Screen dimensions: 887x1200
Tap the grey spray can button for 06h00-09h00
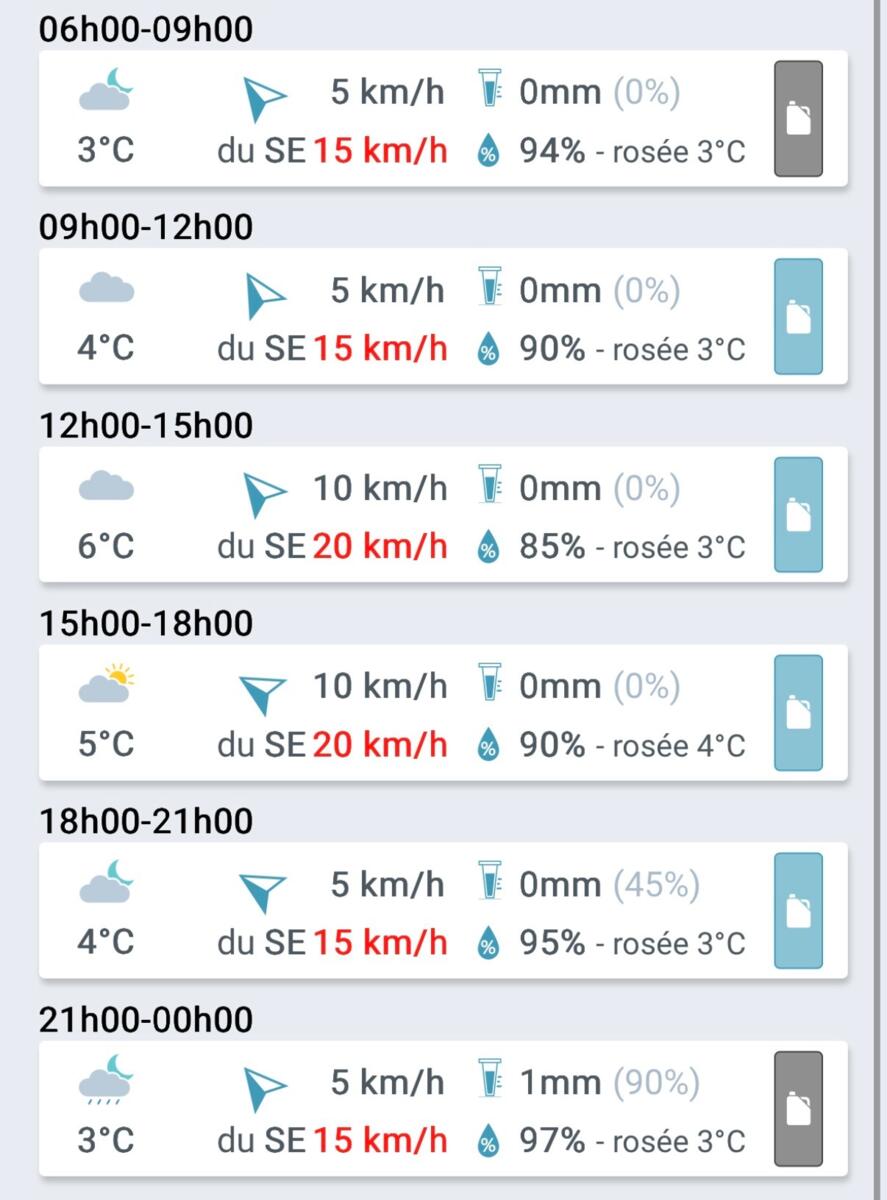[x=798, y=119]
